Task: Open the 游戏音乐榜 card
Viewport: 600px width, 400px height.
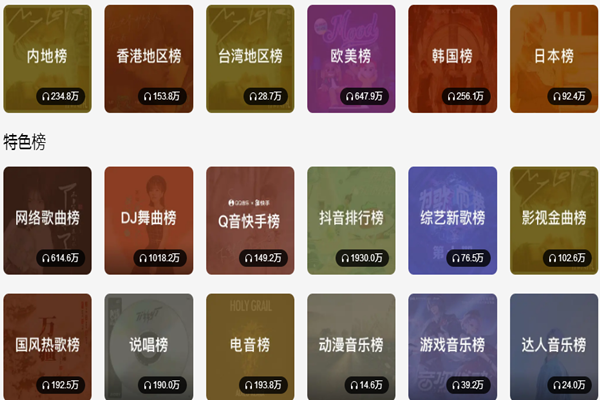Action: click(452, 345)
